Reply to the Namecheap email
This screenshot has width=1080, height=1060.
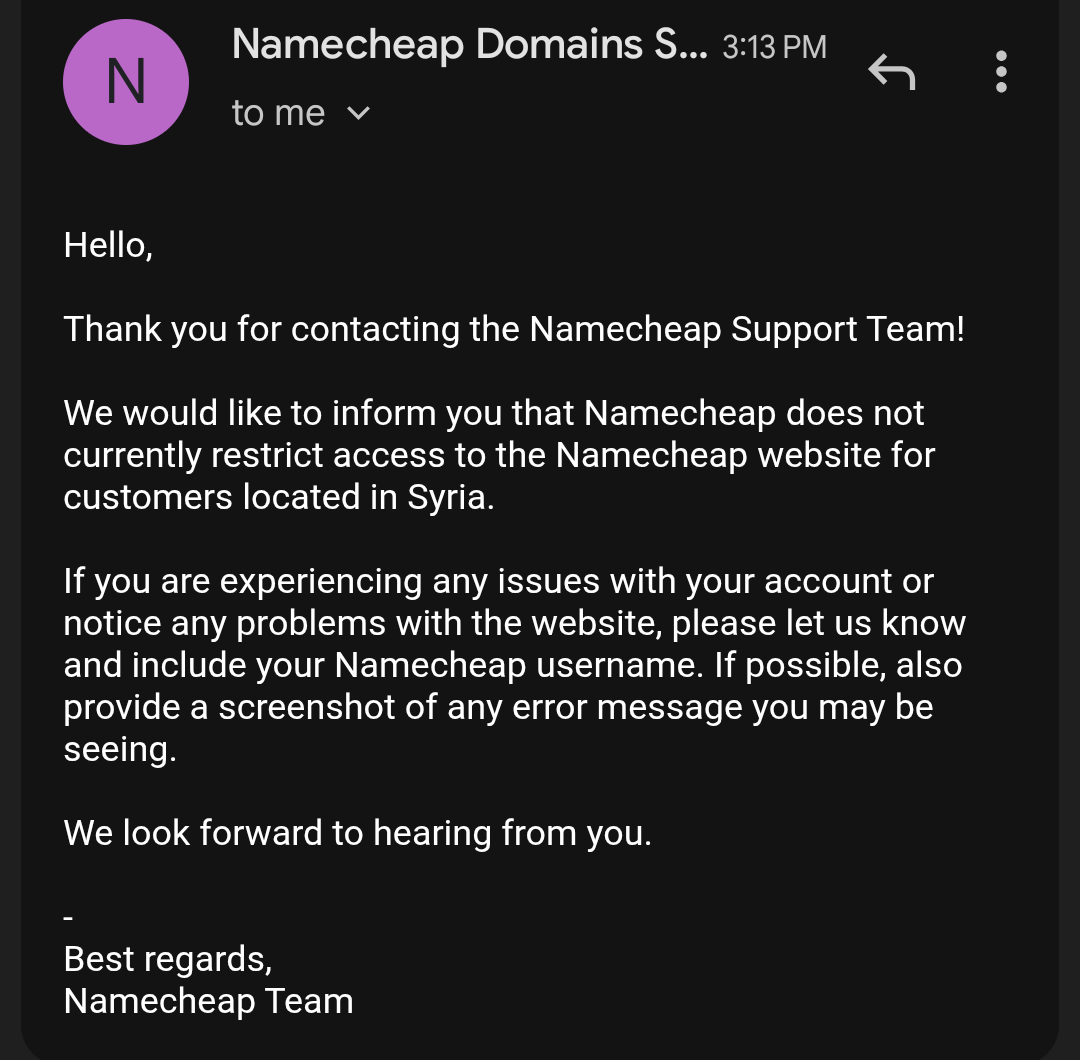coord(891,72)
